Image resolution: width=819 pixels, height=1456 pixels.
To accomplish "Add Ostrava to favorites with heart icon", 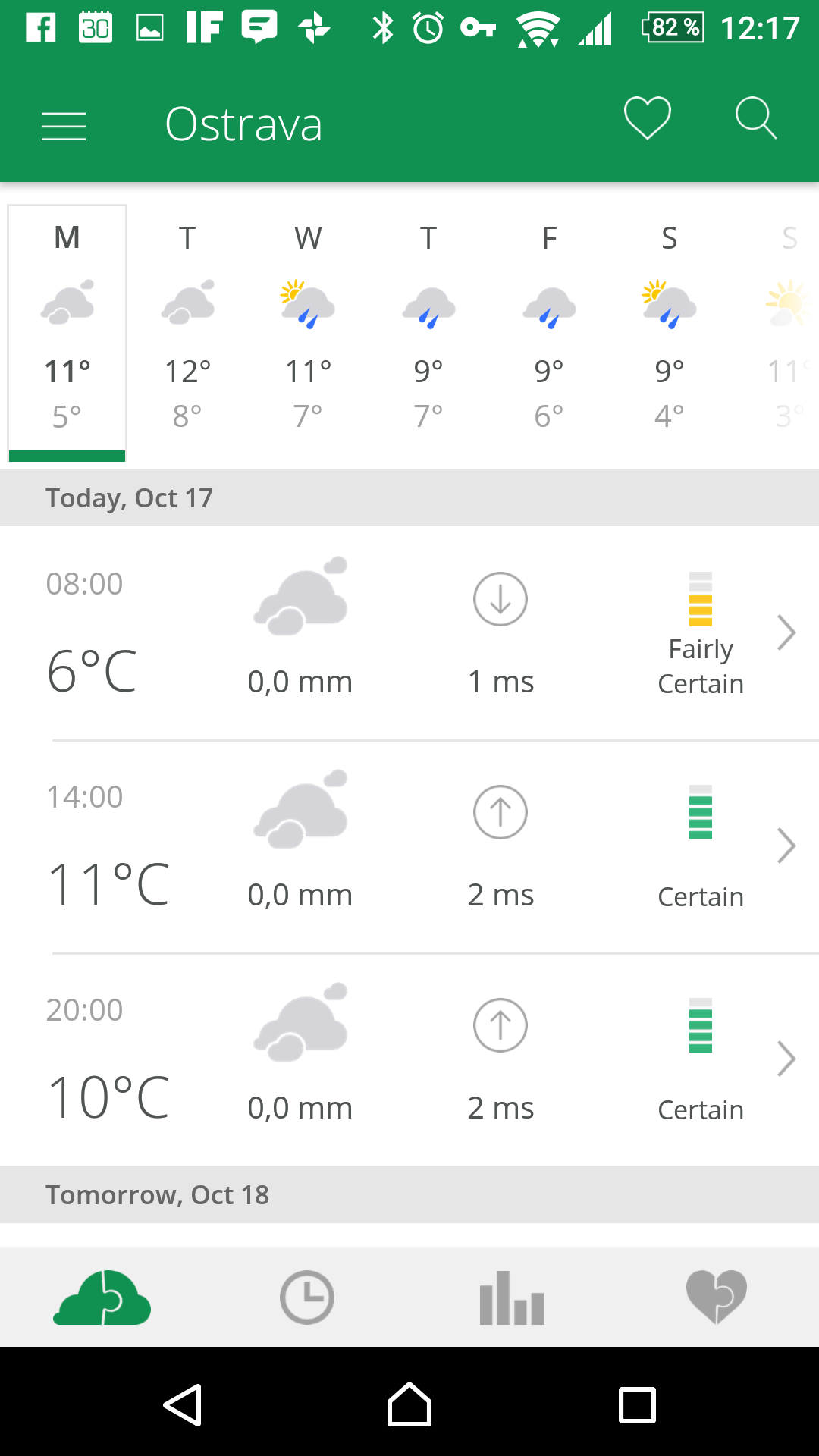I will (647, 118).
